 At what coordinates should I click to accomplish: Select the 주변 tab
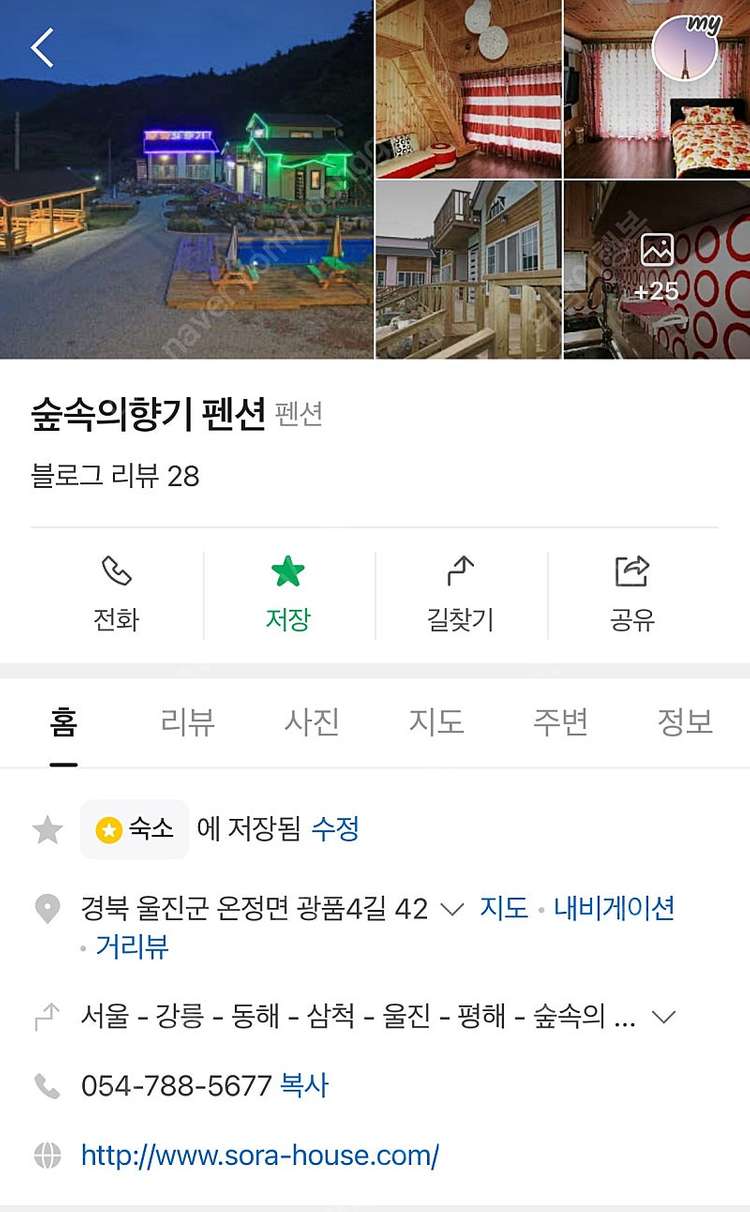560,722
